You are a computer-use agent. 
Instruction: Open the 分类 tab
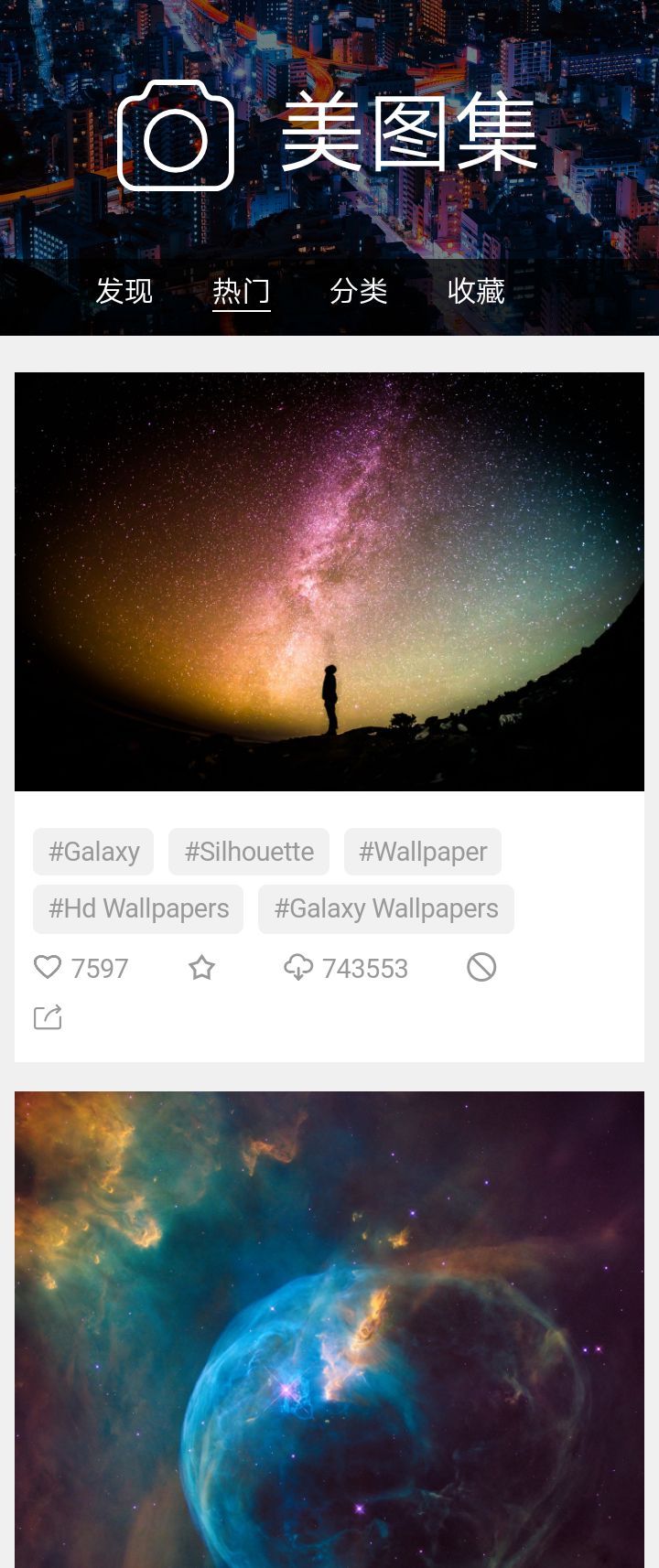(359, 291)
